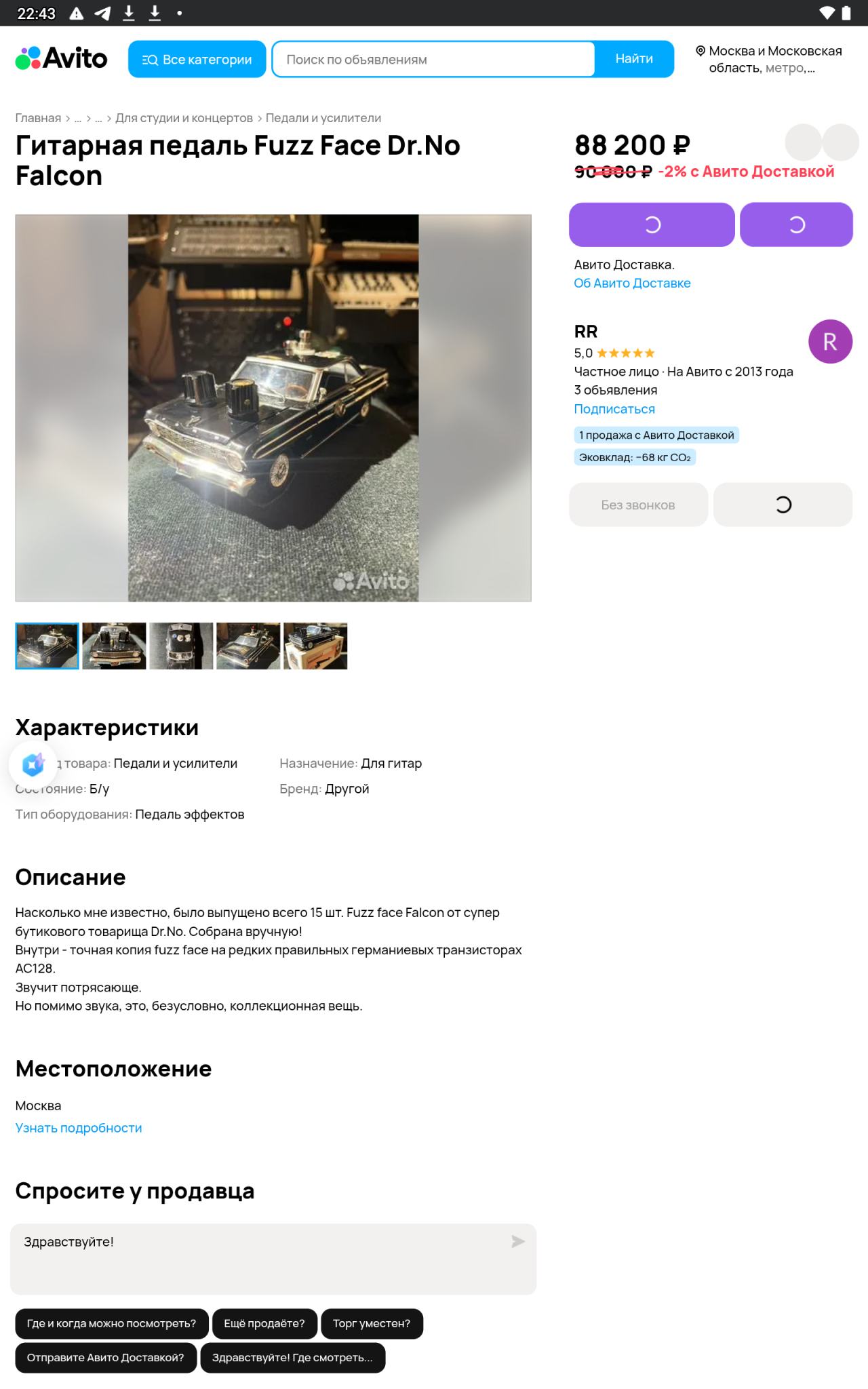Select the second photo thumbnail
This screenshot has width=868, height=1389.
tap(114, 646)
